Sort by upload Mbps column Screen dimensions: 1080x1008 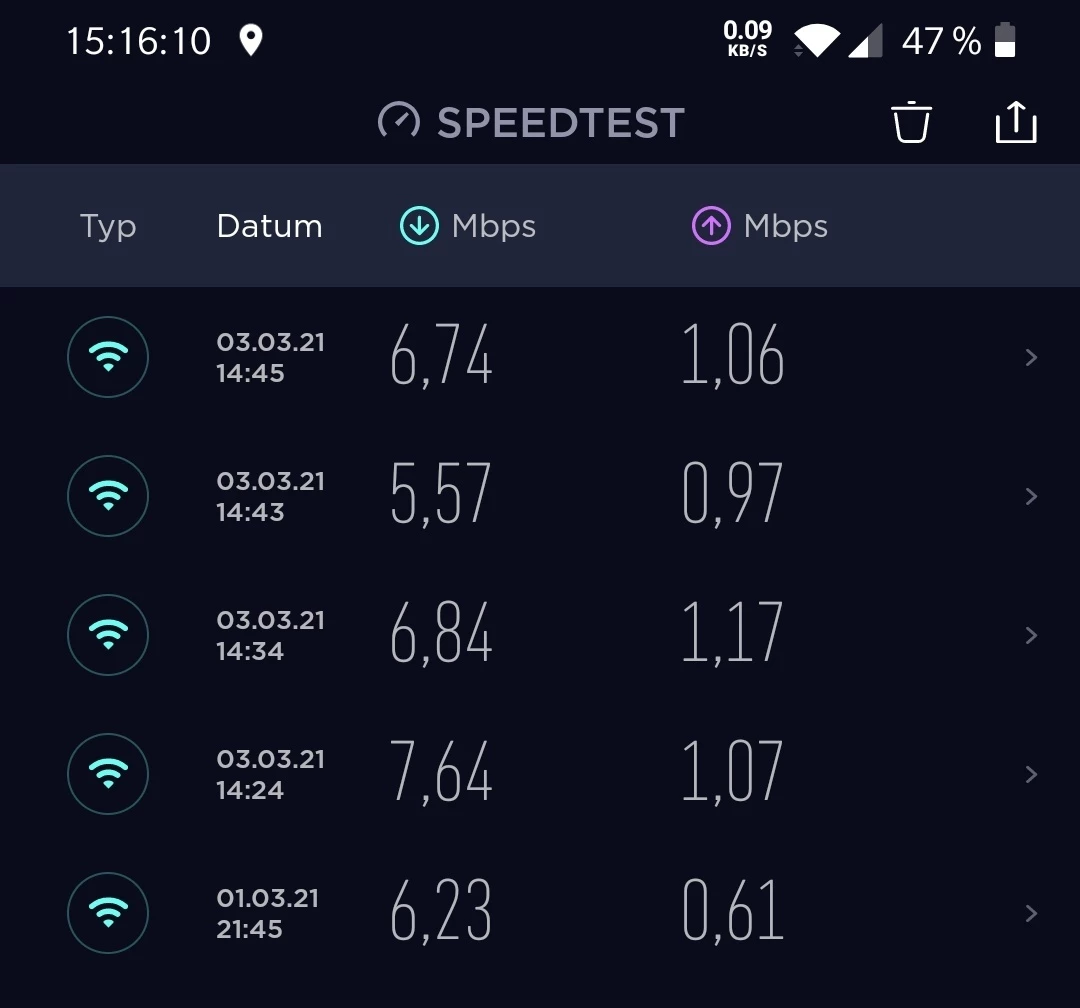coord(760,227)
